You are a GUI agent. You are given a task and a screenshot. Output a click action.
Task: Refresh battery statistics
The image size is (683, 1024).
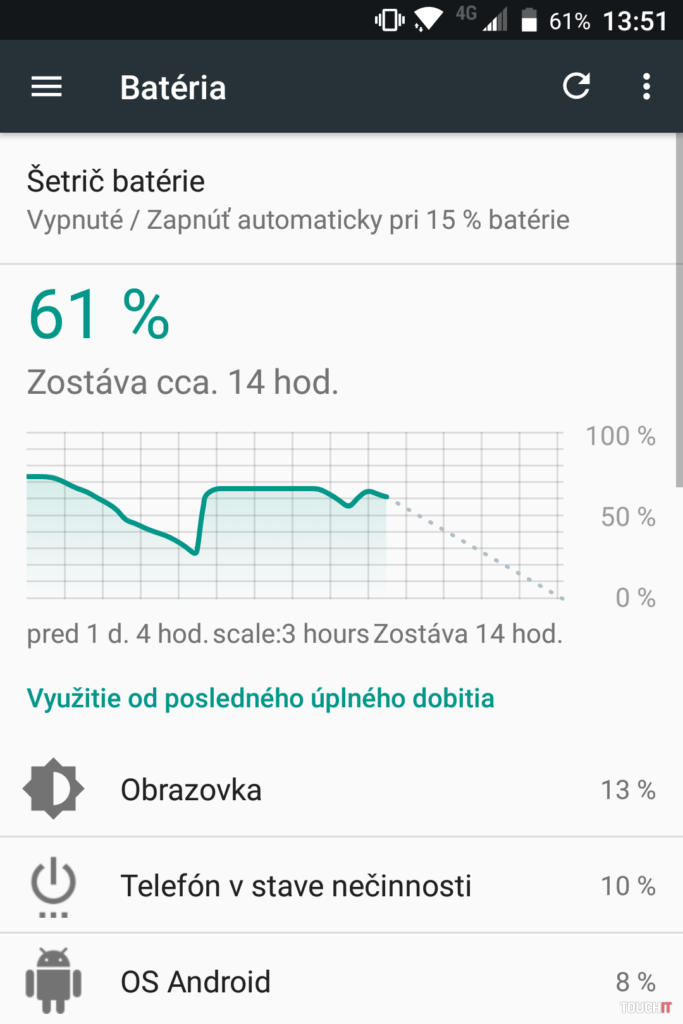[x=576, y=87]
